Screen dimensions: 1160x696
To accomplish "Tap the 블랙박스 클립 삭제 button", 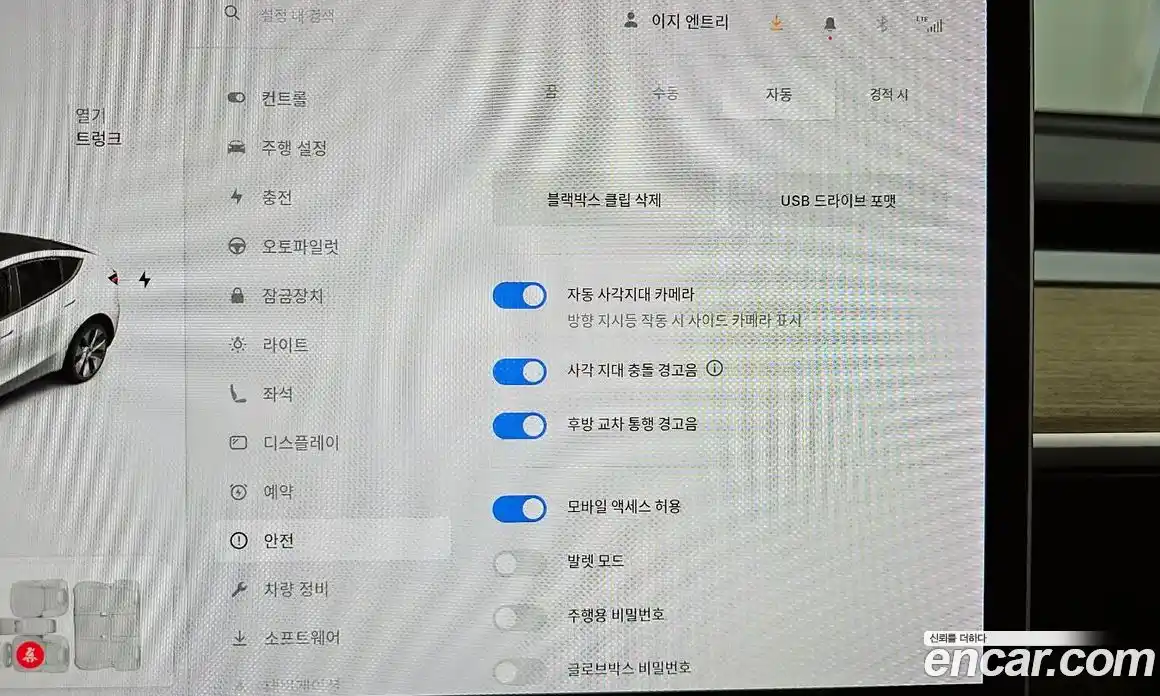I will click(603, 200).
